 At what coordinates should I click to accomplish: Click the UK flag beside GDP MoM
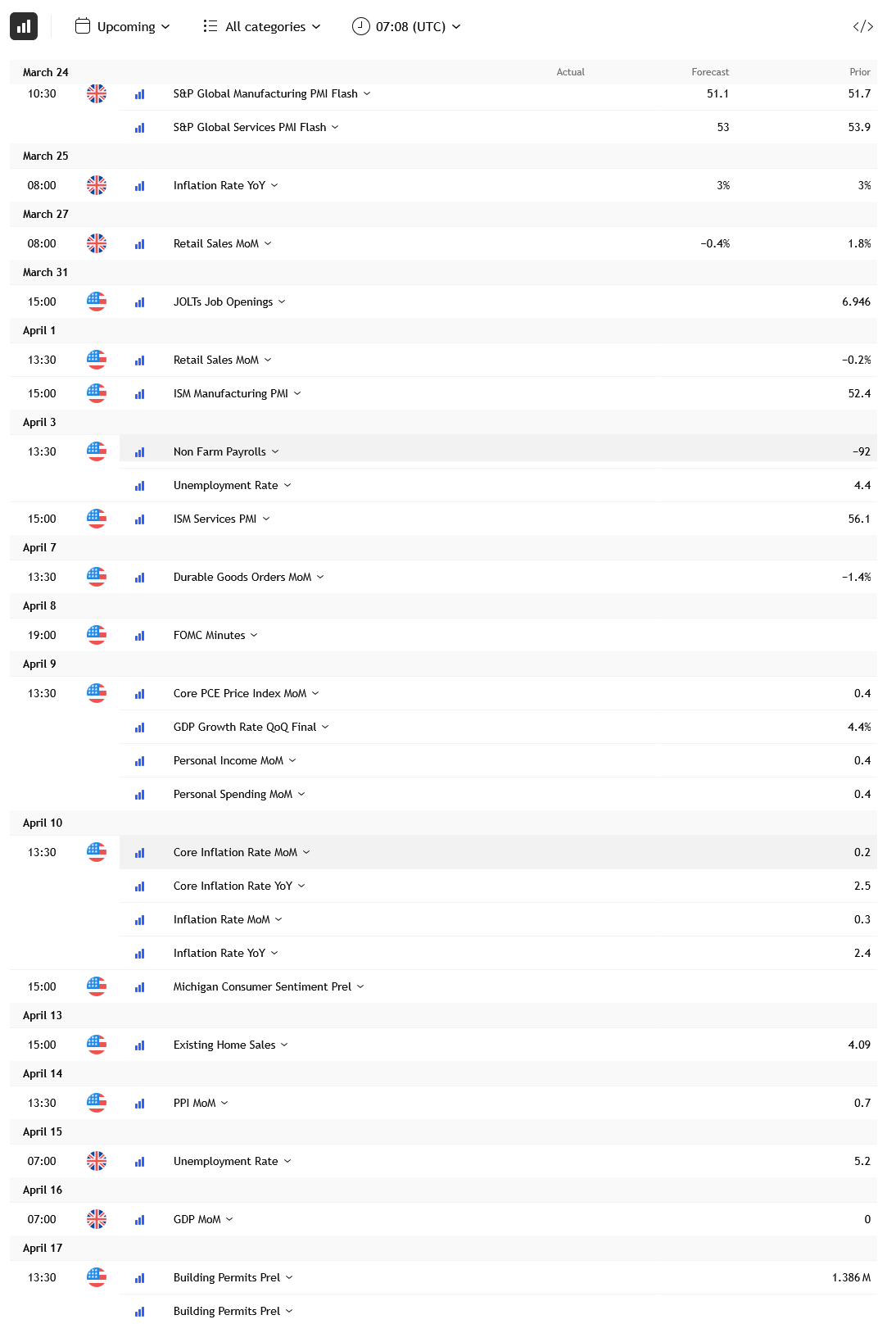pos(97,1219)
